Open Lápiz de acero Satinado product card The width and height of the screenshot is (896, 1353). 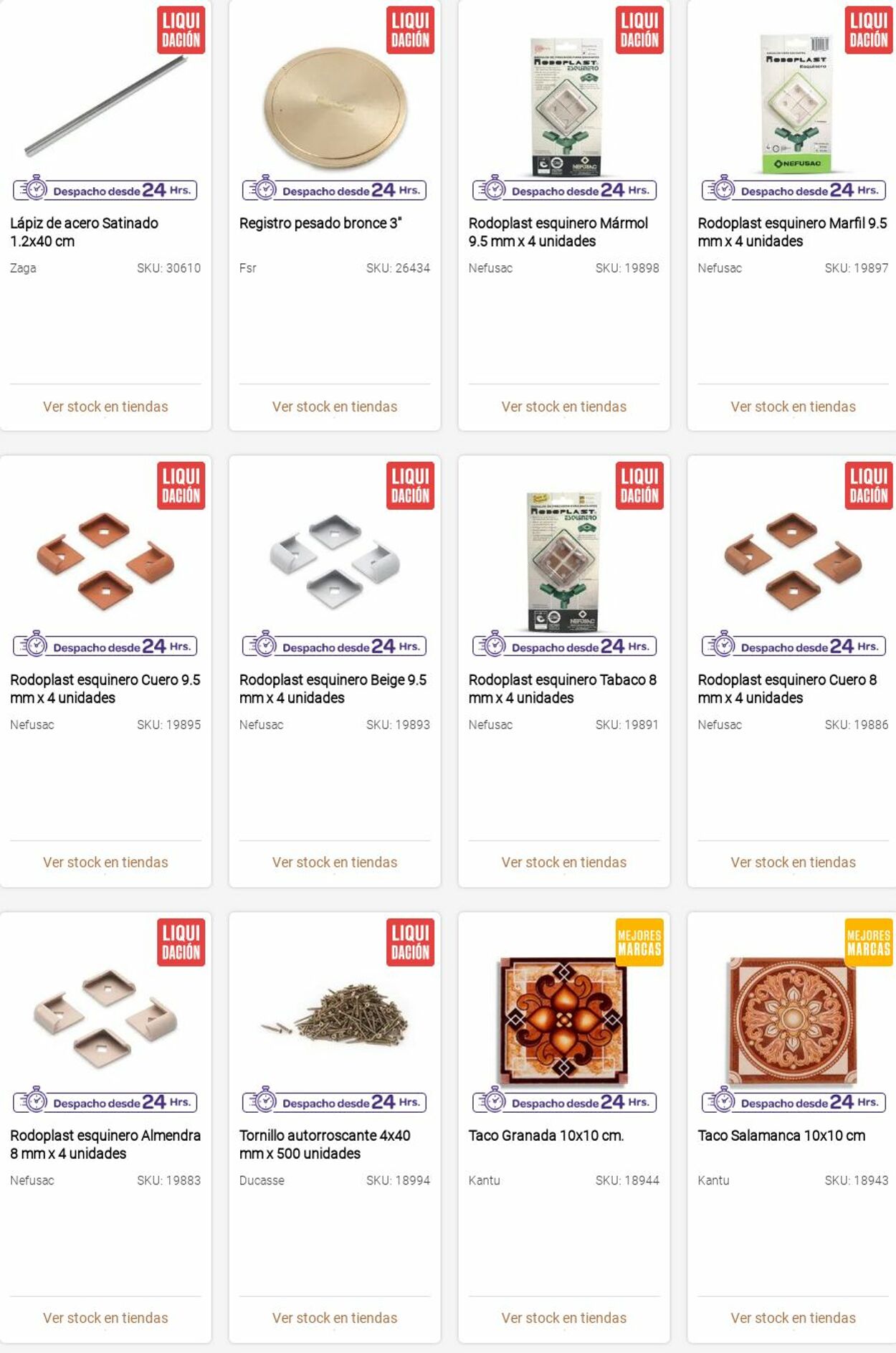[84, 232]
